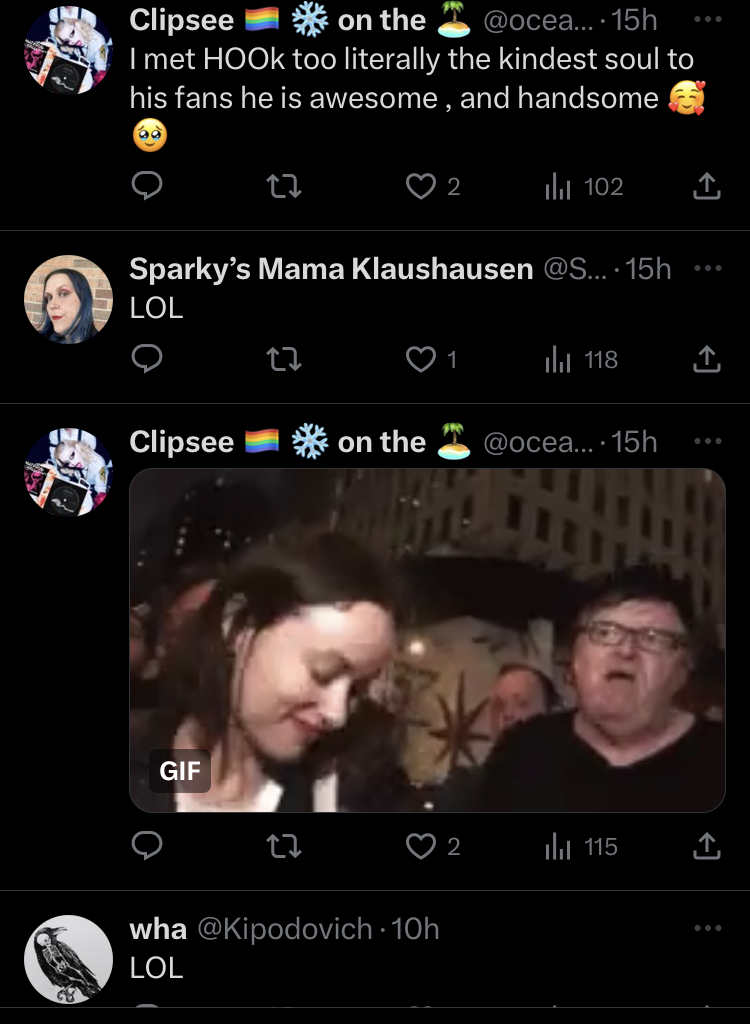Like Clipsee's GIF tweet
The image size is (750, 1024).
[422, 847]
